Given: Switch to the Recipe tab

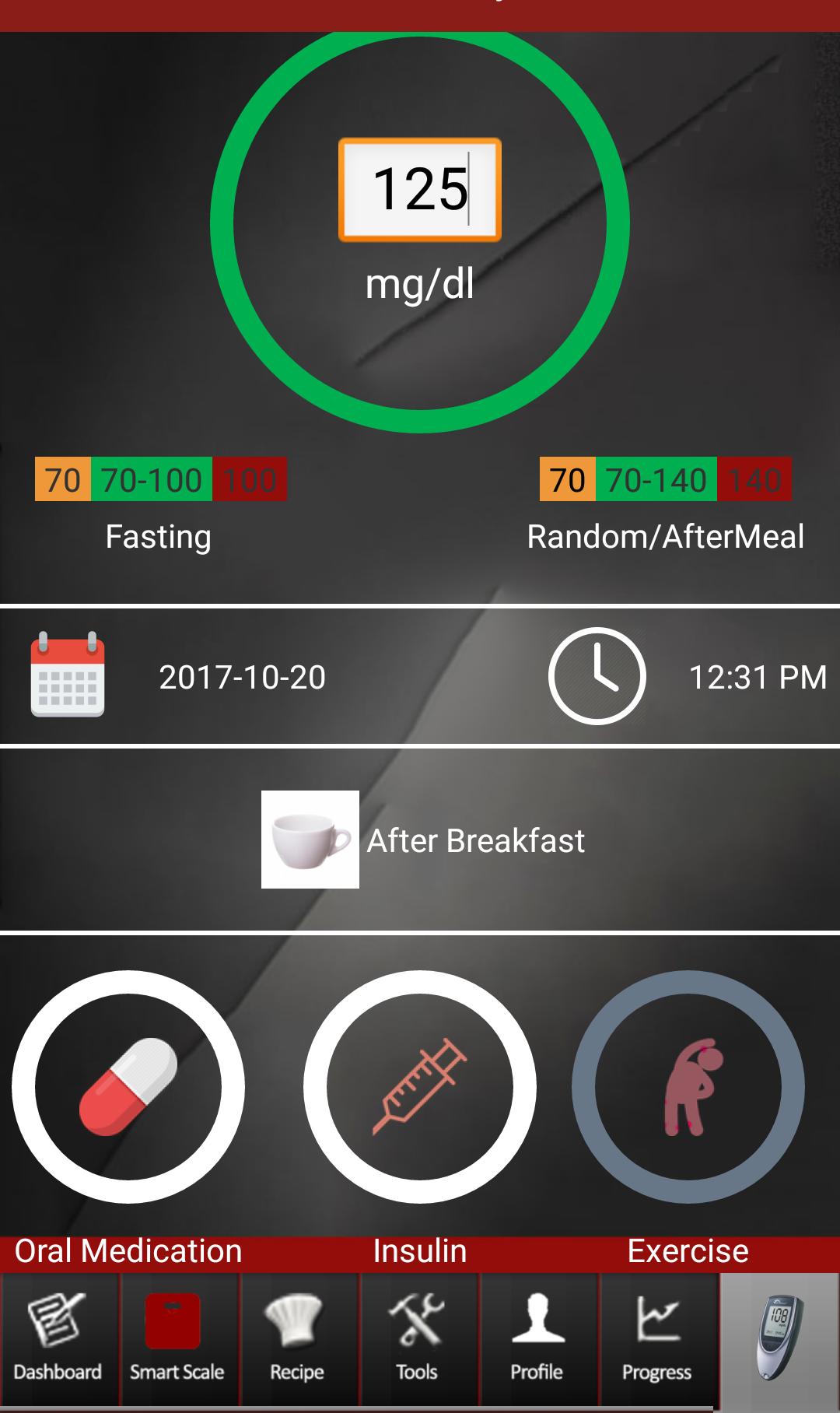Looking at the screenshot, I should pos(297,1340).
